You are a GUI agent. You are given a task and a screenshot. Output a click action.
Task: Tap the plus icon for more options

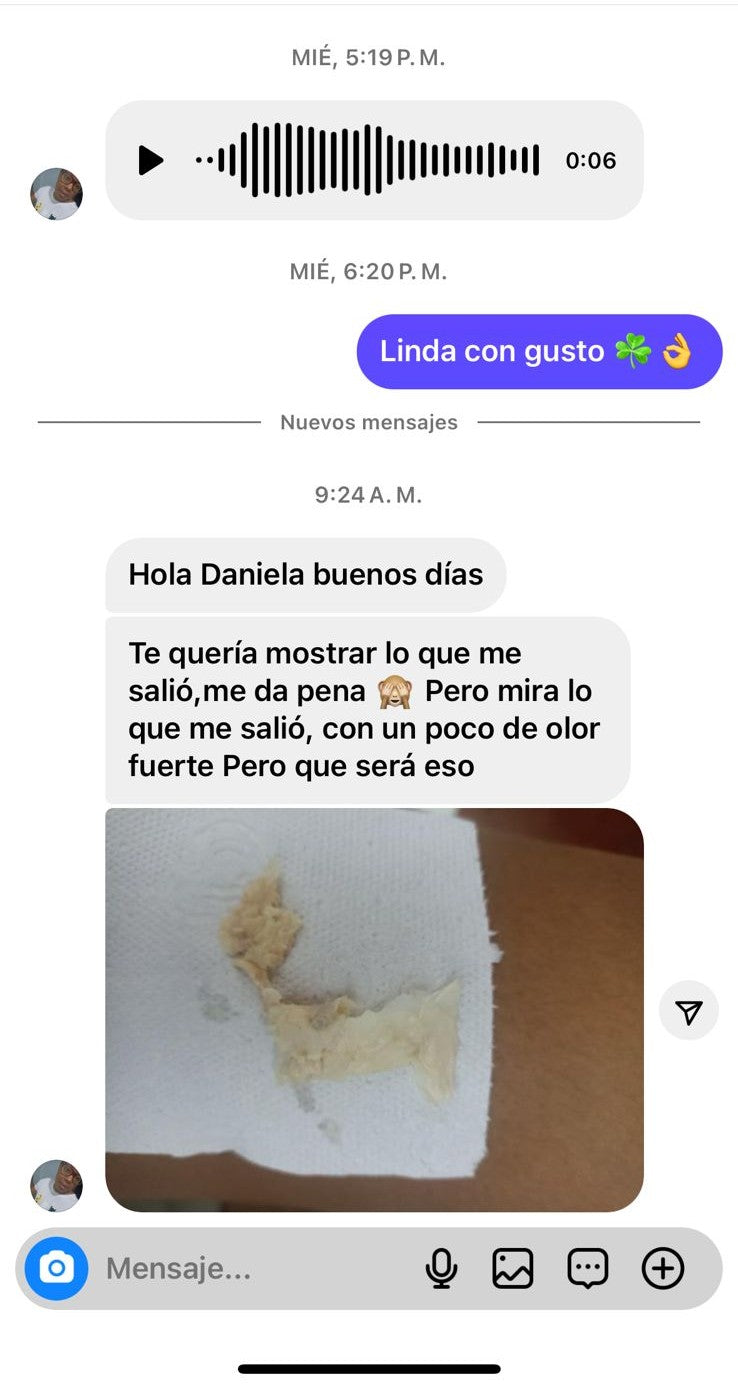(662, 1269)
